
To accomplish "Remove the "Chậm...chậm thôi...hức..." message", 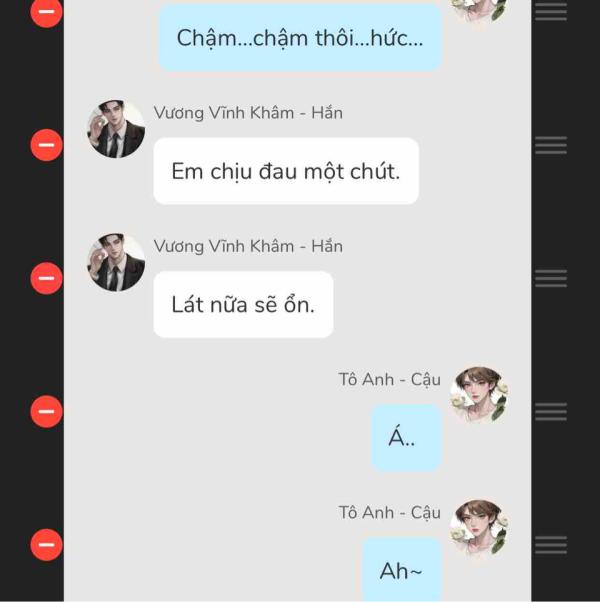I will (x=46, y=12).
